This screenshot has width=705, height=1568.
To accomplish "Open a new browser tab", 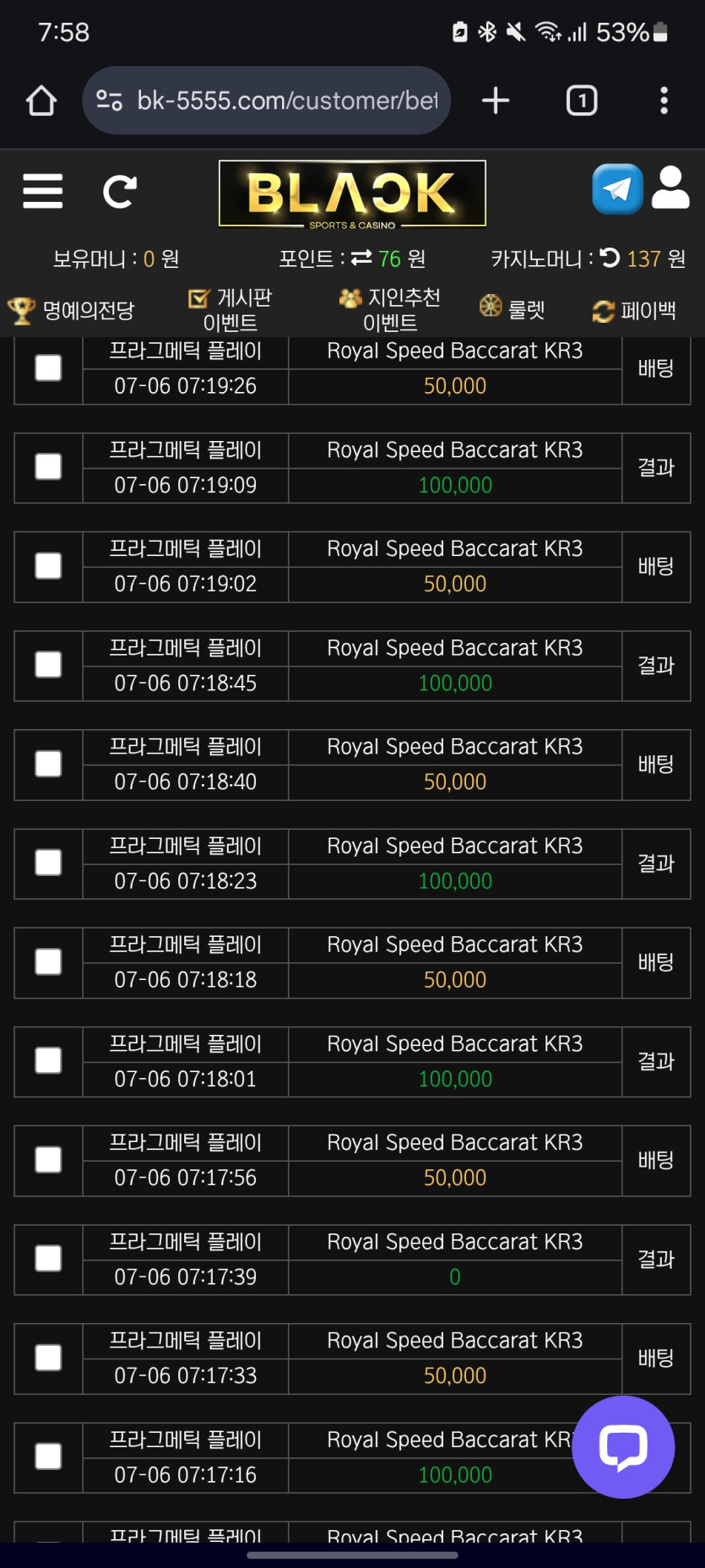I will pyautogui.click(x=496, y=101).
